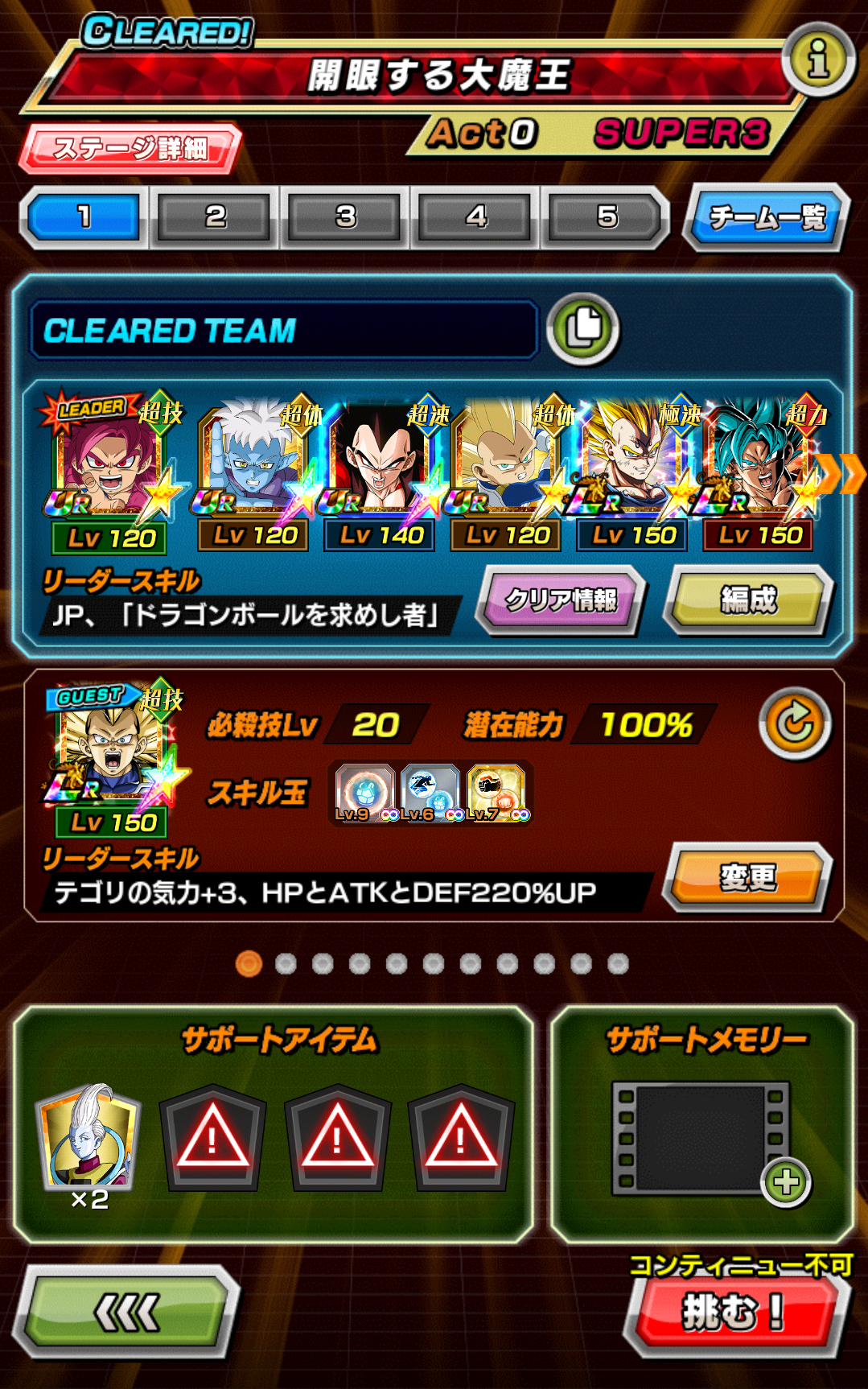Switch to team slot 3
This screenshot has width=868, height=1389.
pyautogui.click(x=345, y=216)
